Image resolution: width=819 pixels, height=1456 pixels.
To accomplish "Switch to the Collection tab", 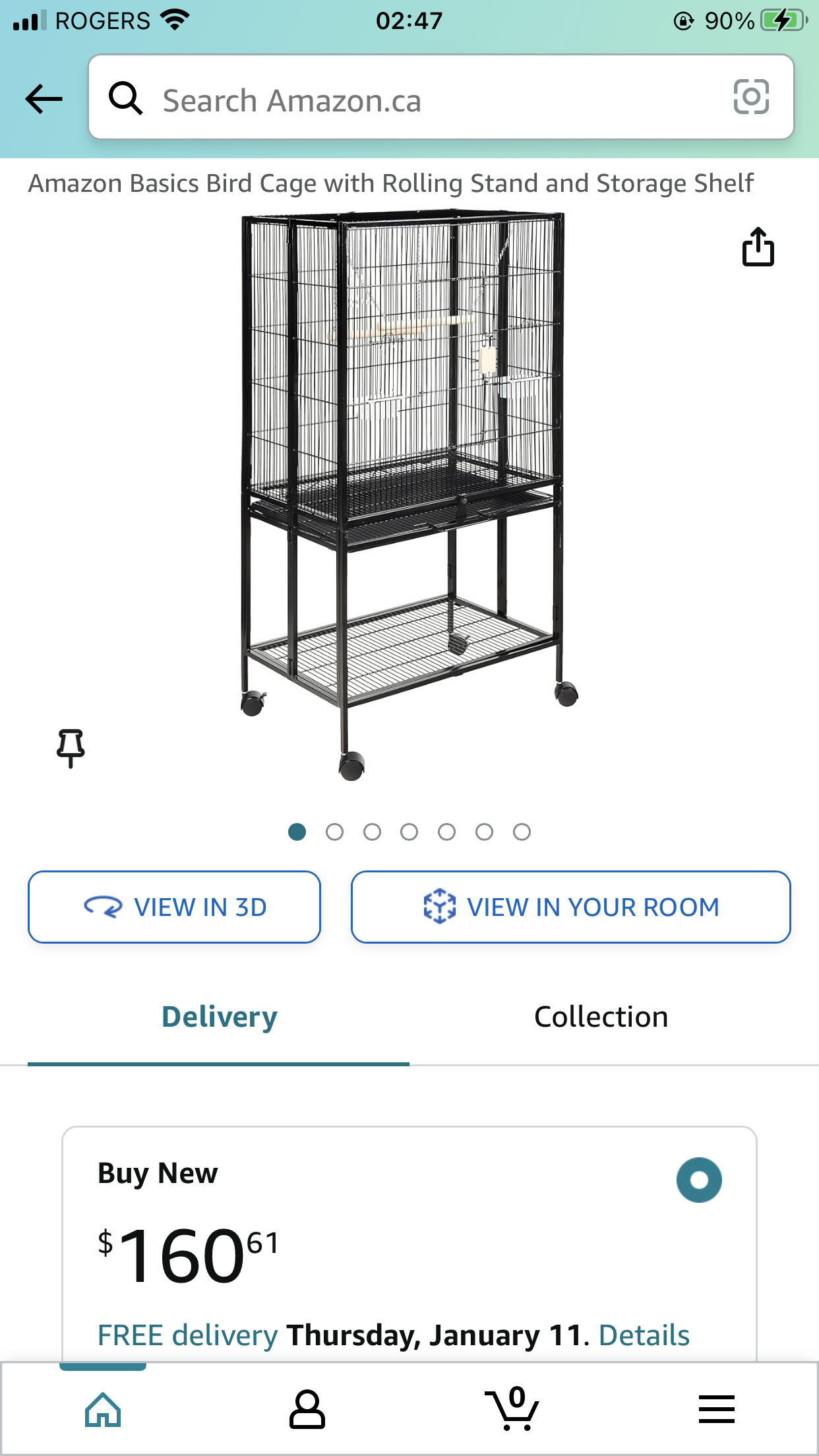I will [x=601, y=1016].
